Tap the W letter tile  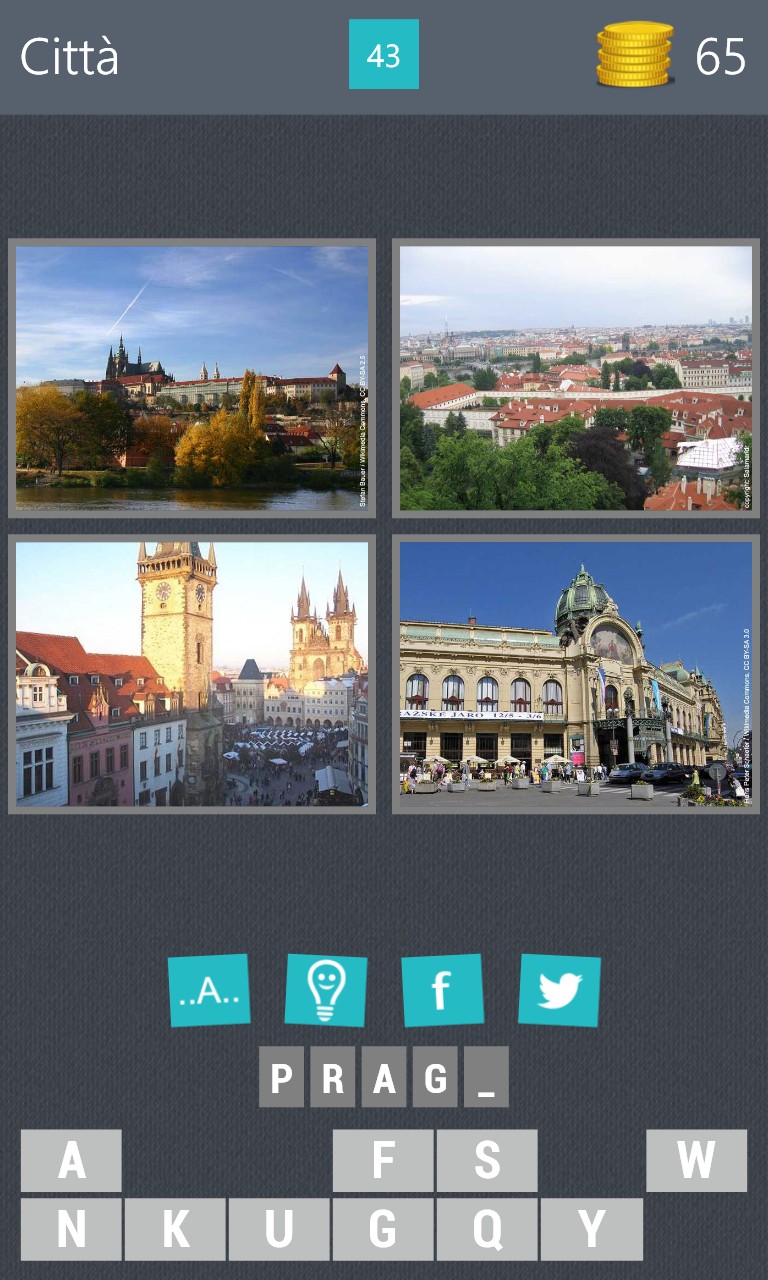click(x=696, y=1160)
